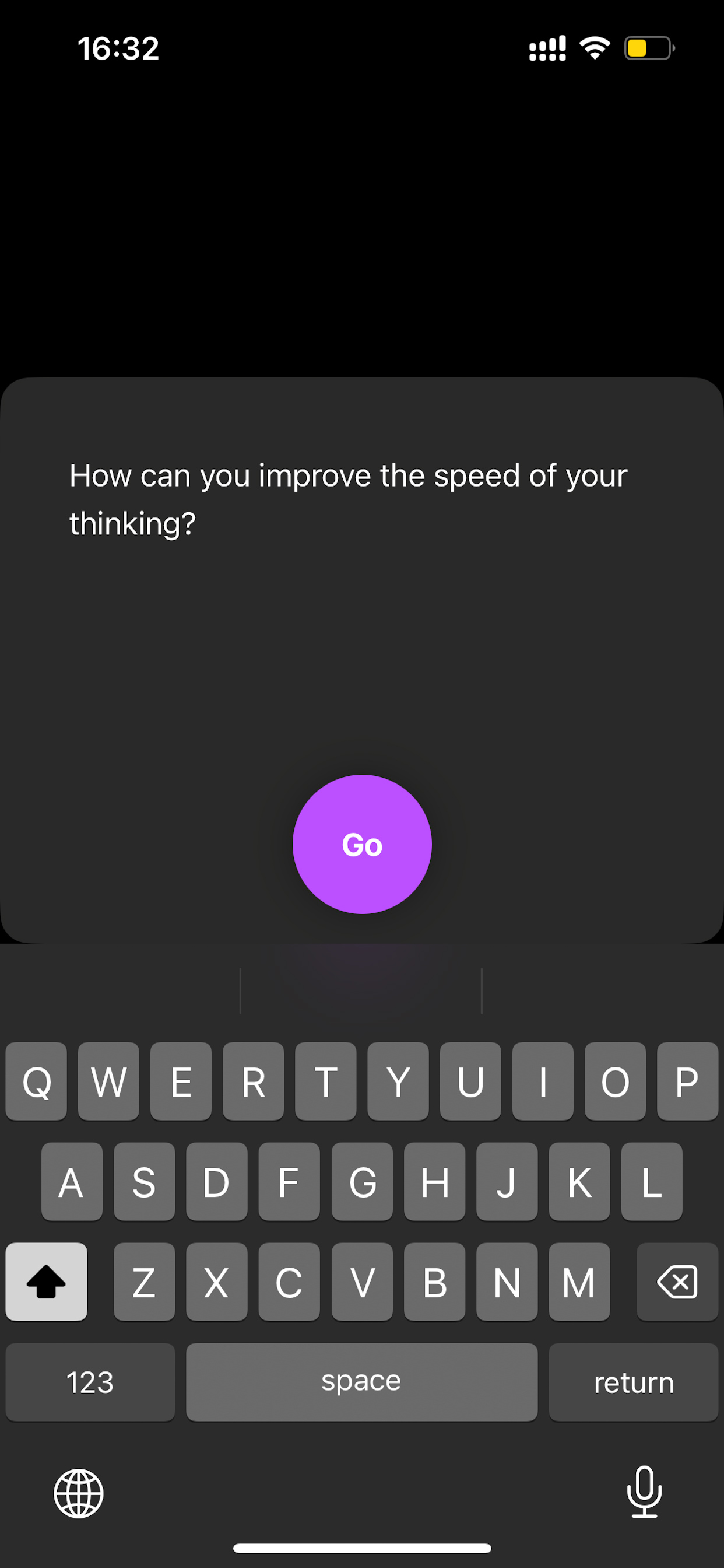Switch to the numbers keyboard with 123
The image size is (724, 1568).
click(90, 1382)
